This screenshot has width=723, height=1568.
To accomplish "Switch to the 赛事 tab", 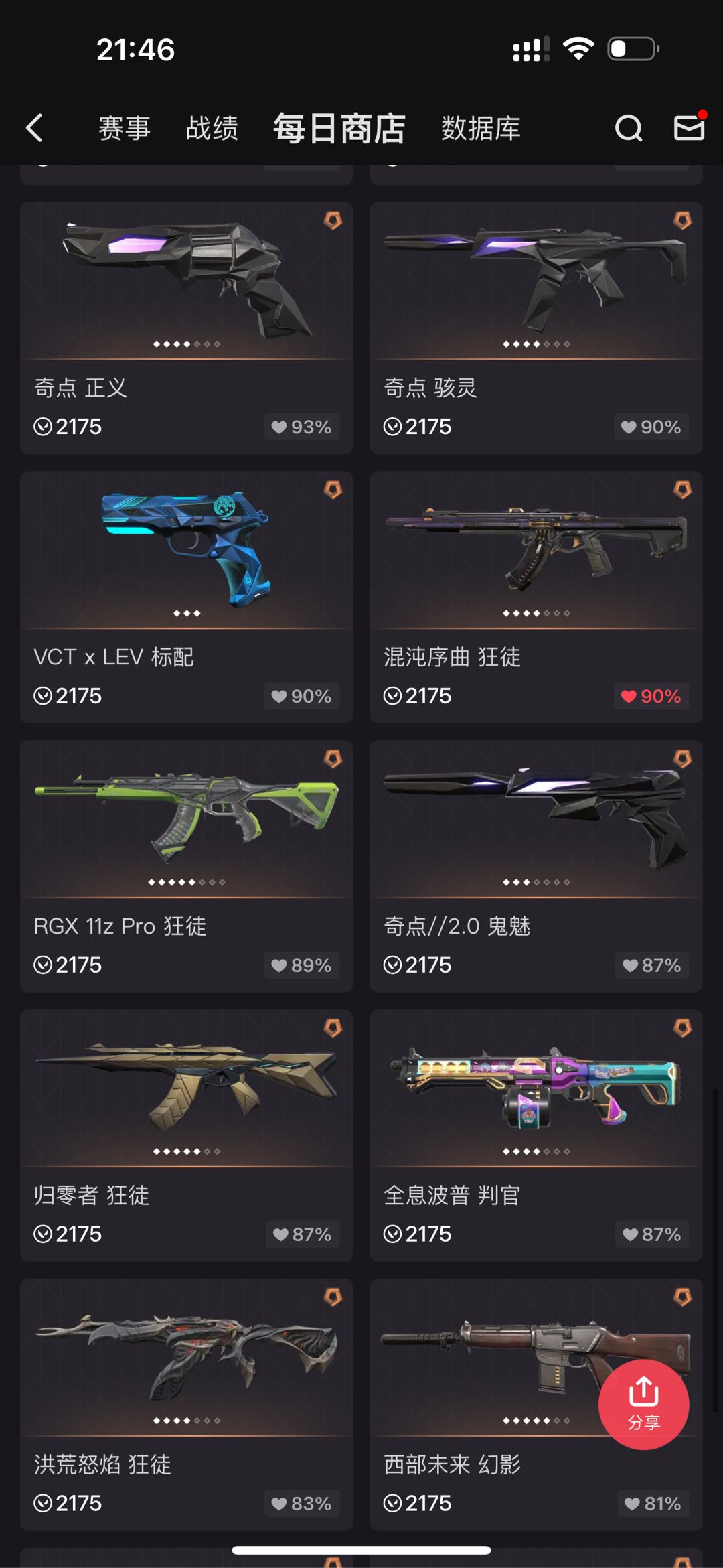I will (x=124, y=127).
